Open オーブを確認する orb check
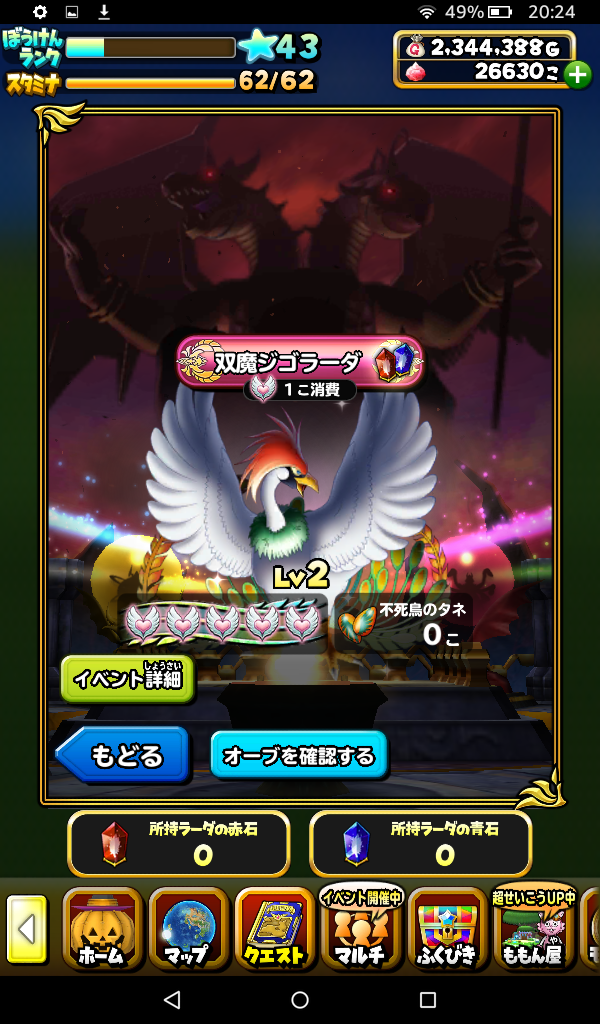The width and height of the screenshot is (600, 1024). point(299,755)
